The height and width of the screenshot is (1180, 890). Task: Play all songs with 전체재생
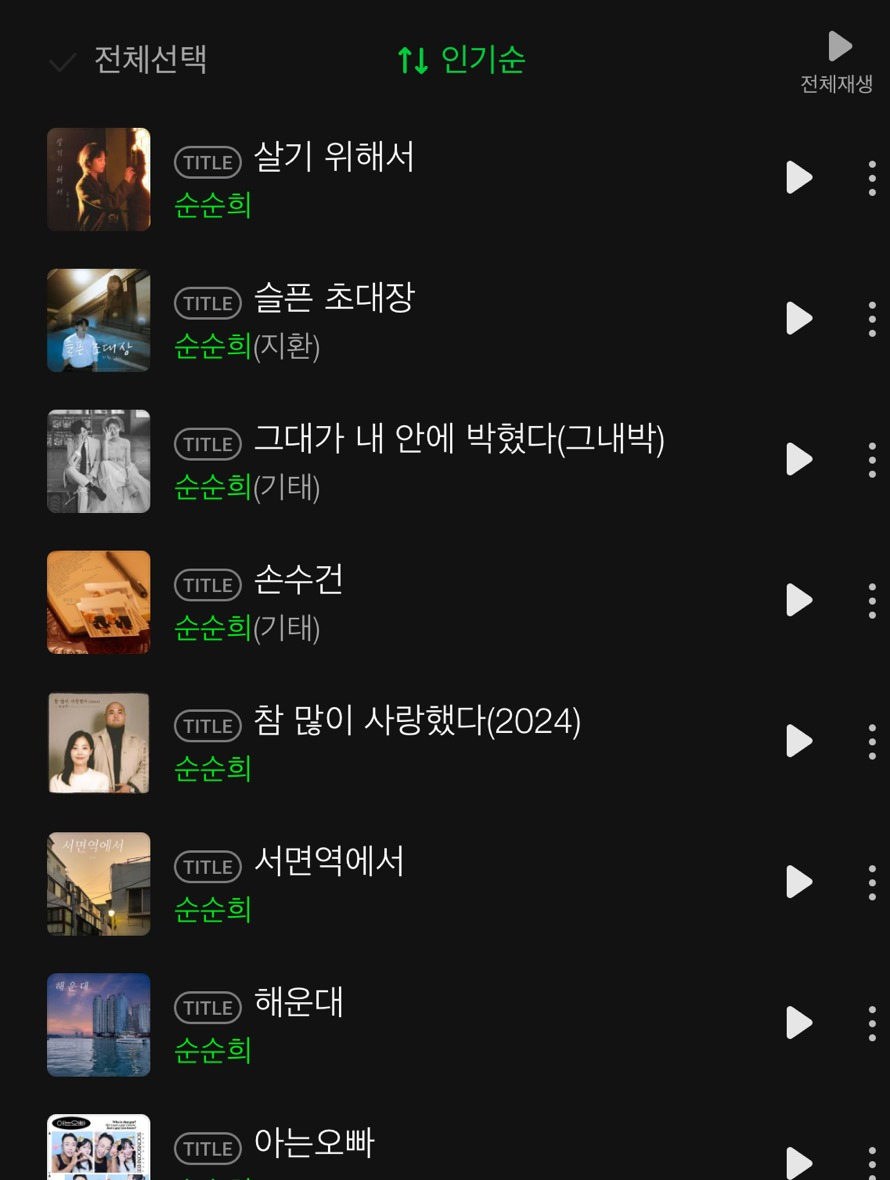[x=838, y=62]
